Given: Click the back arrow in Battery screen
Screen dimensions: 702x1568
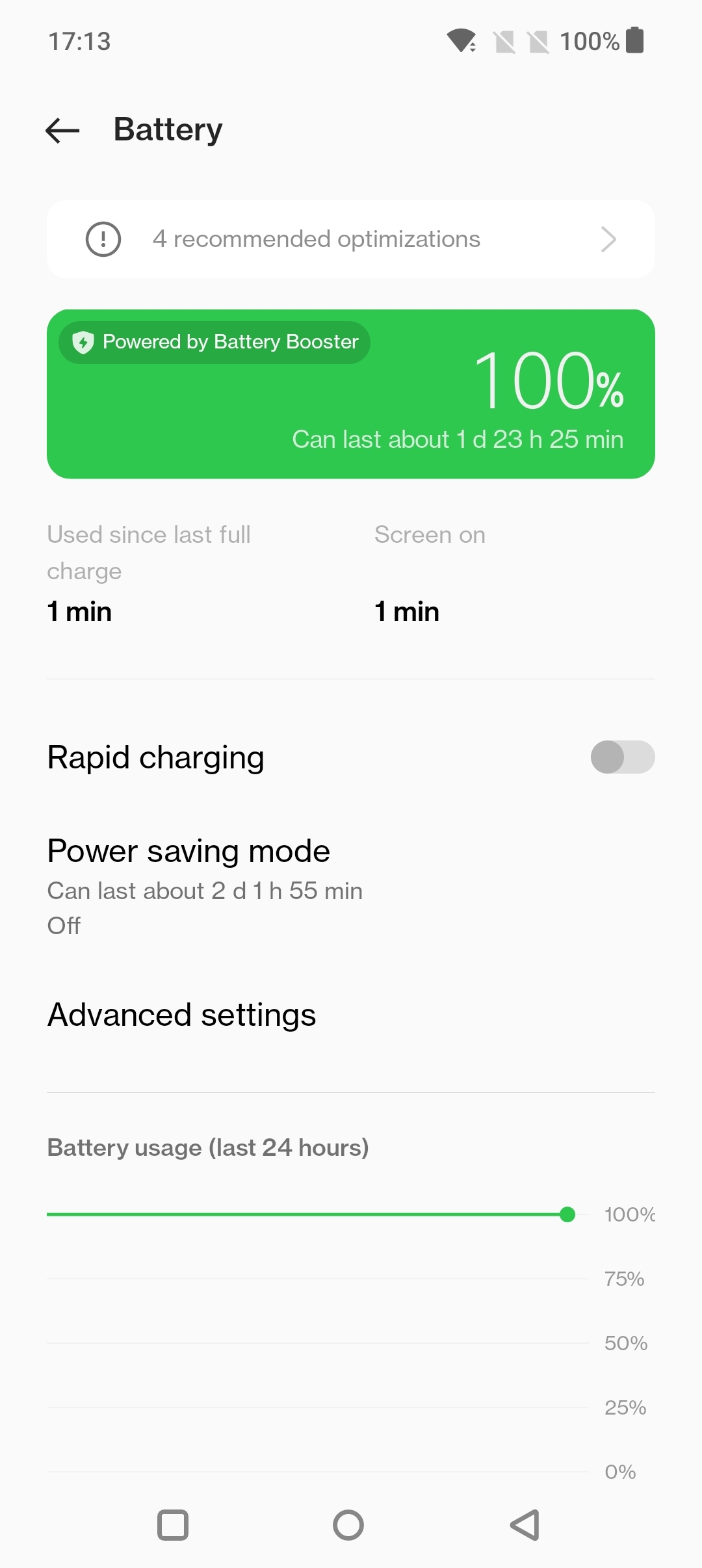Looking at the screenshot, I should (62, 131).
